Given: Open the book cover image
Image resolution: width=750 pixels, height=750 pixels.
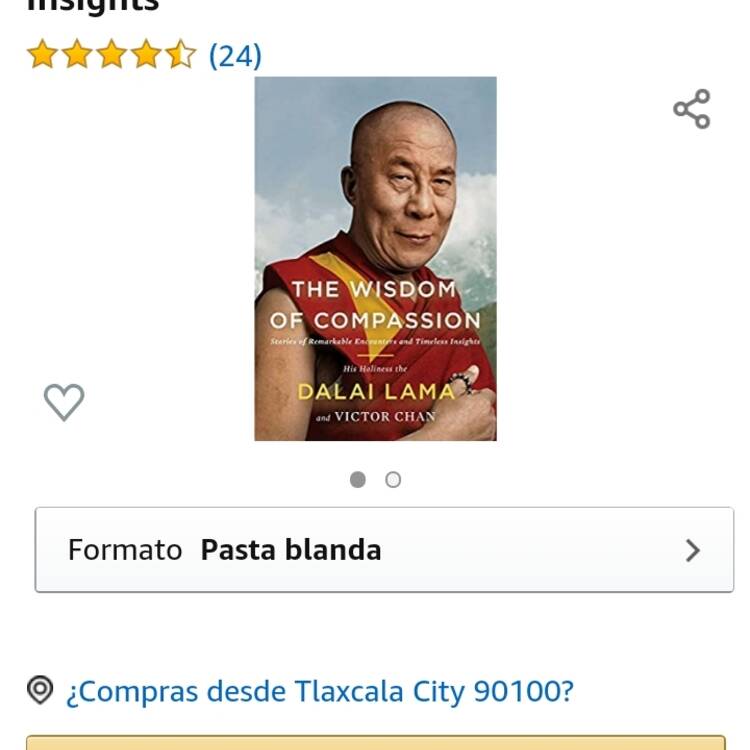Looking at the screenshot, I should (375, 258).
